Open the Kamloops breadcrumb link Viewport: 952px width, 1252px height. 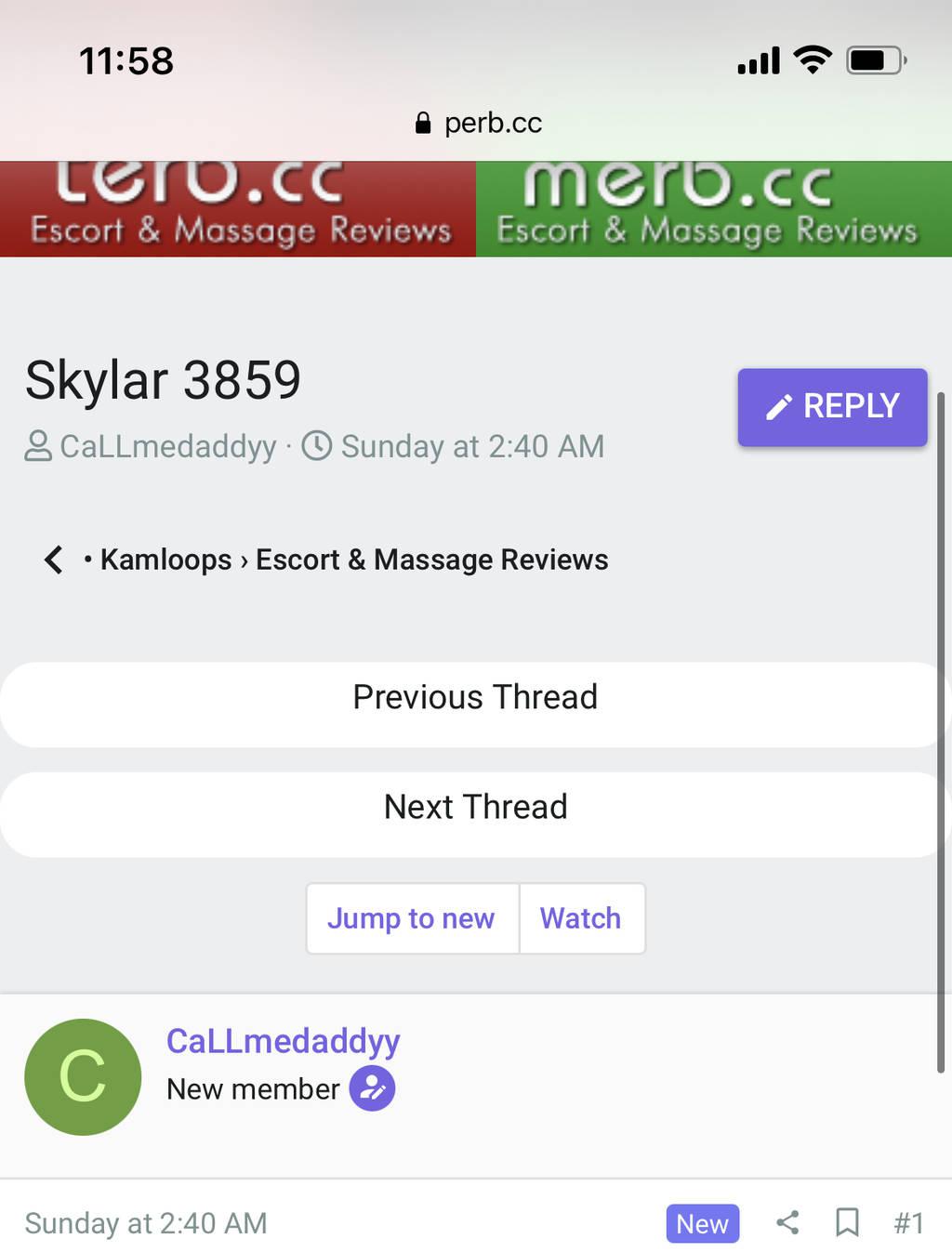165,560
